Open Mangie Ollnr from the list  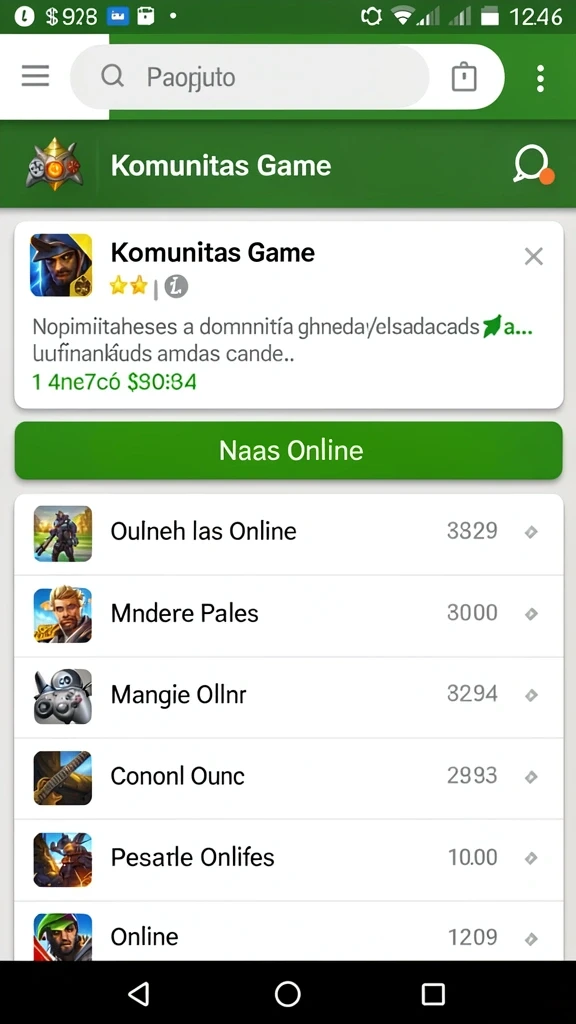tap(289, 697)
